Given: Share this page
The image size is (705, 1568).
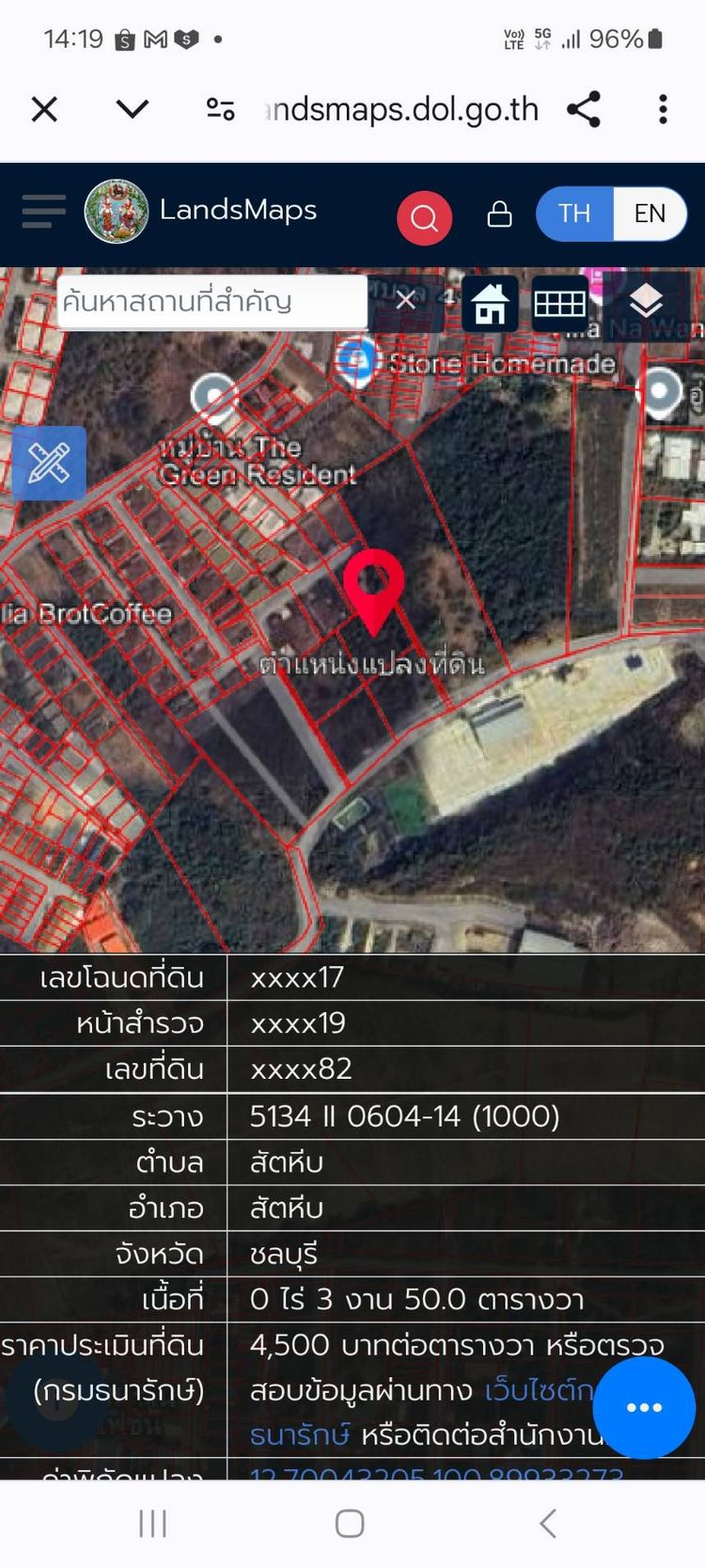Looking at the screenshot, I should (x=584, y=110).
